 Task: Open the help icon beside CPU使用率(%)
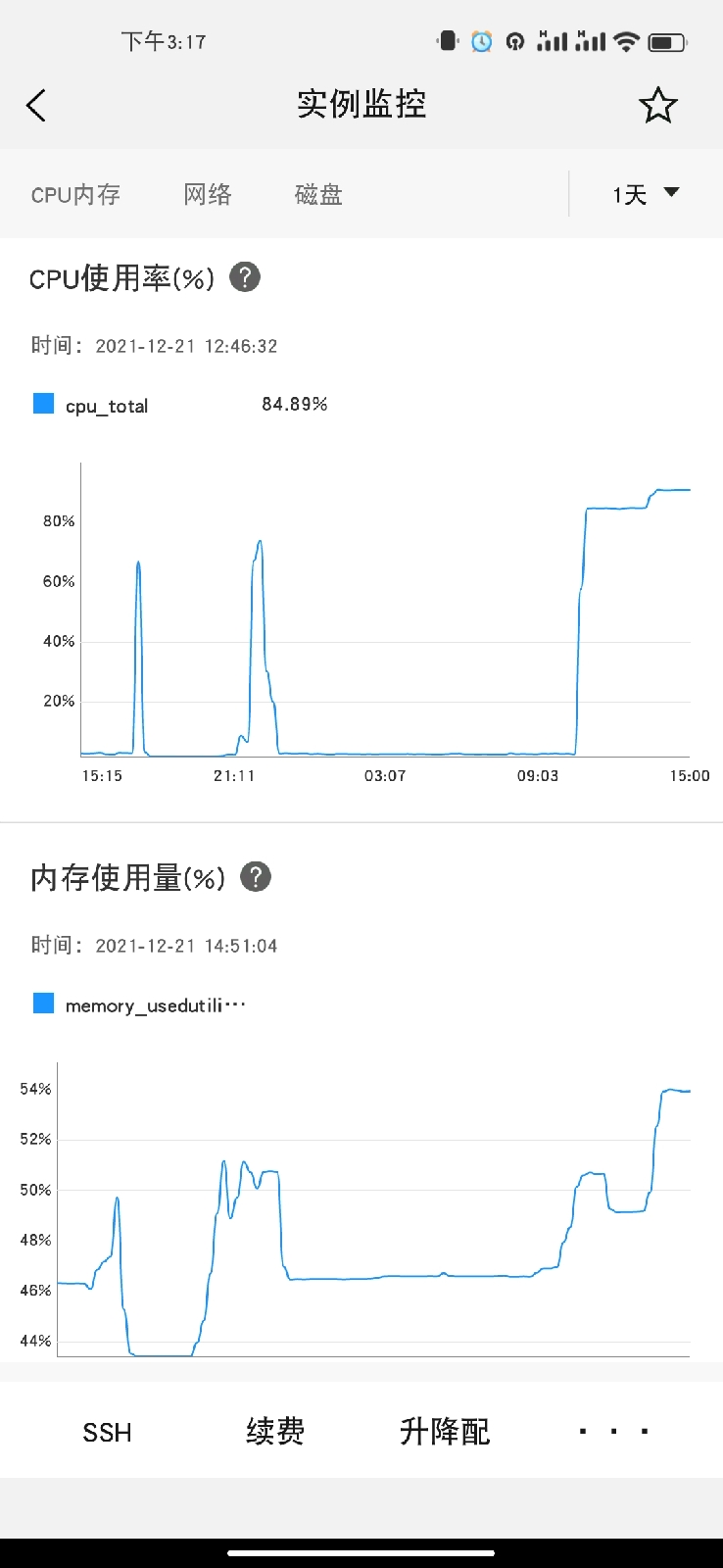click(x=245, y=277)
